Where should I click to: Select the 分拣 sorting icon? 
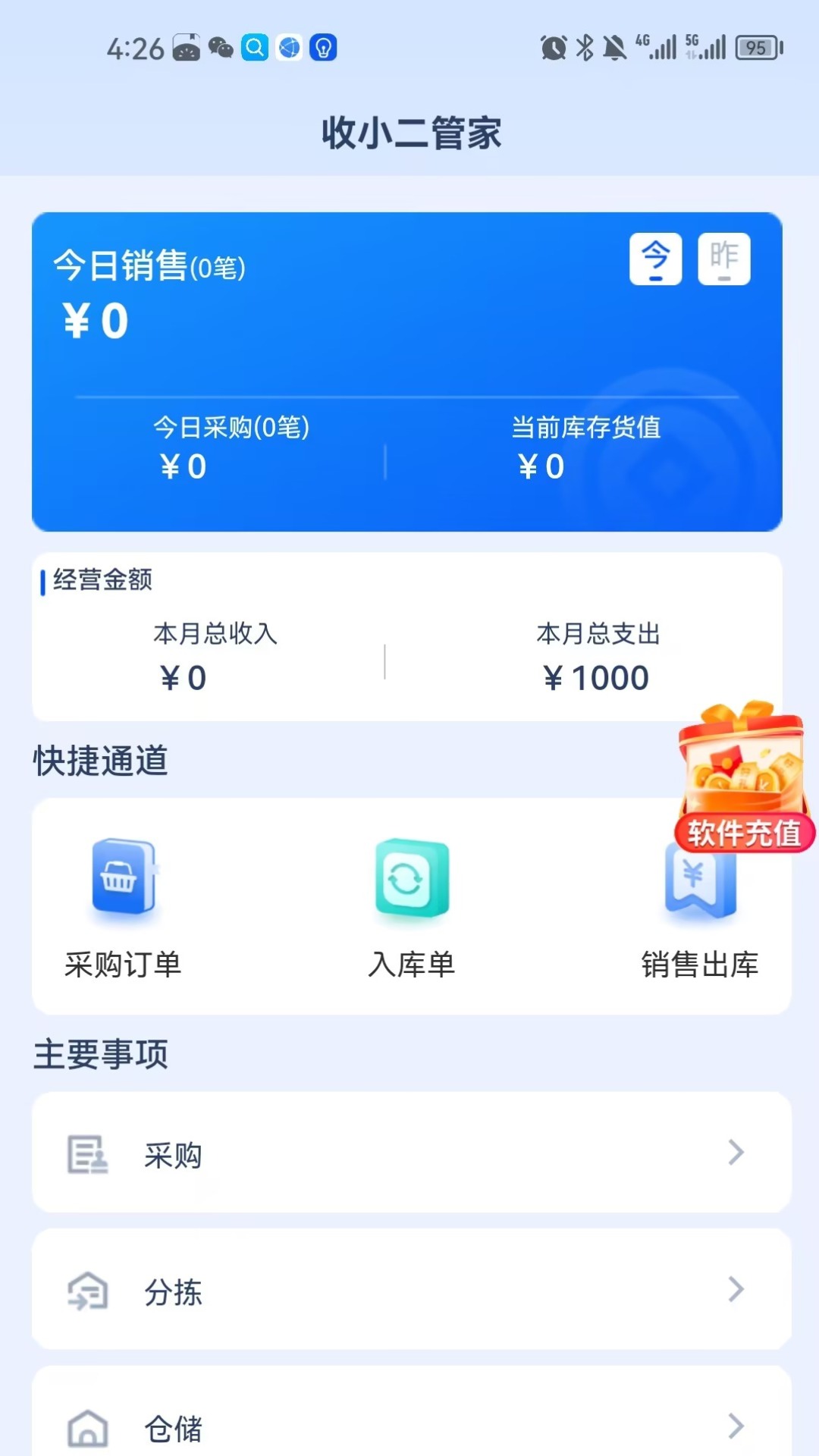coord(86,1290)
